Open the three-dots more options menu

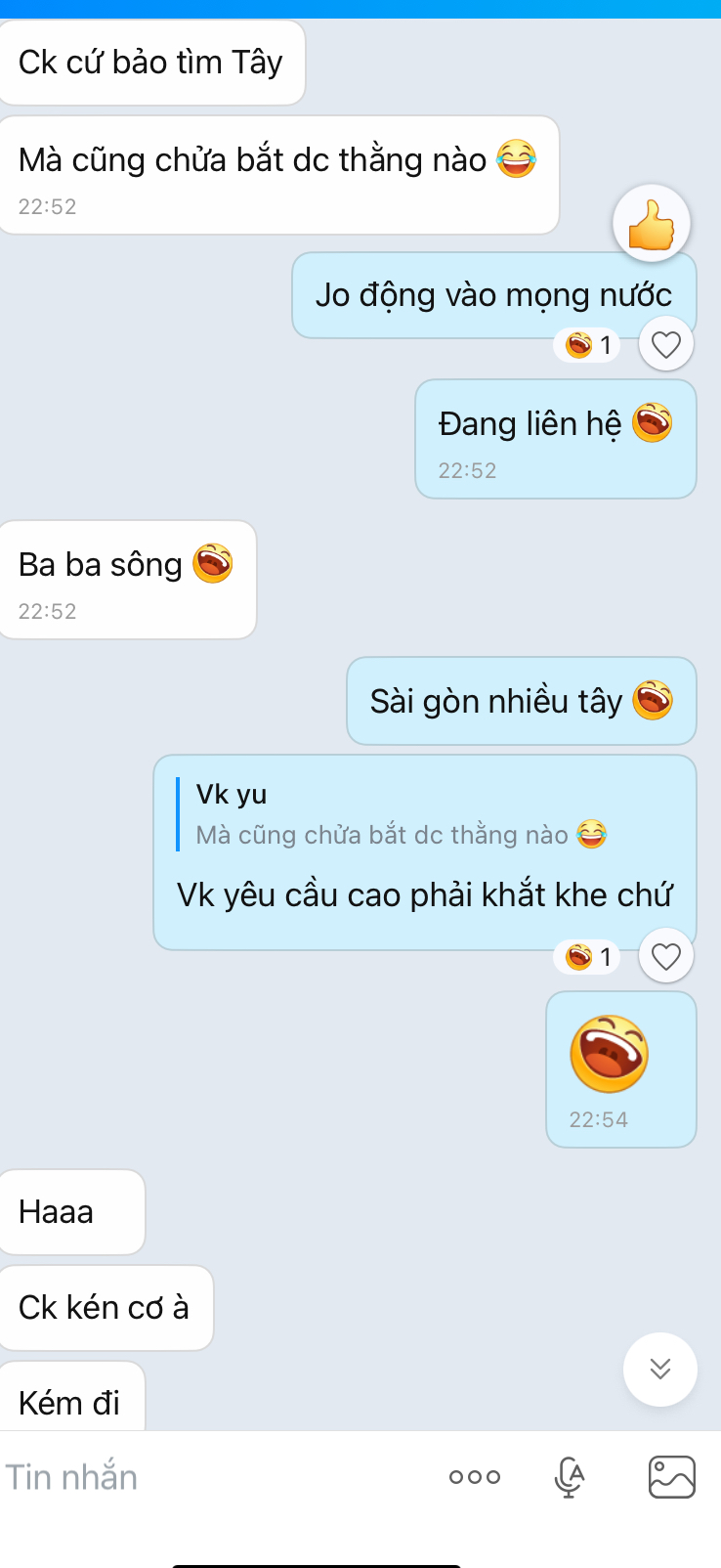click(x=475, y=1477)
